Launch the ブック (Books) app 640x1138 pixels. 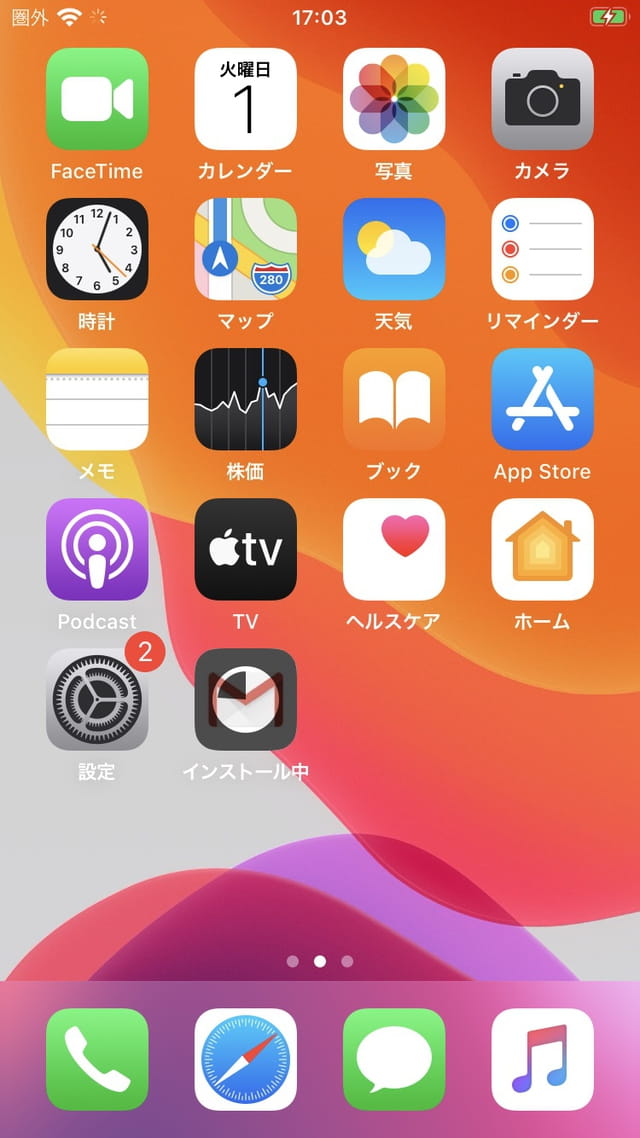[x=393, y=399]
